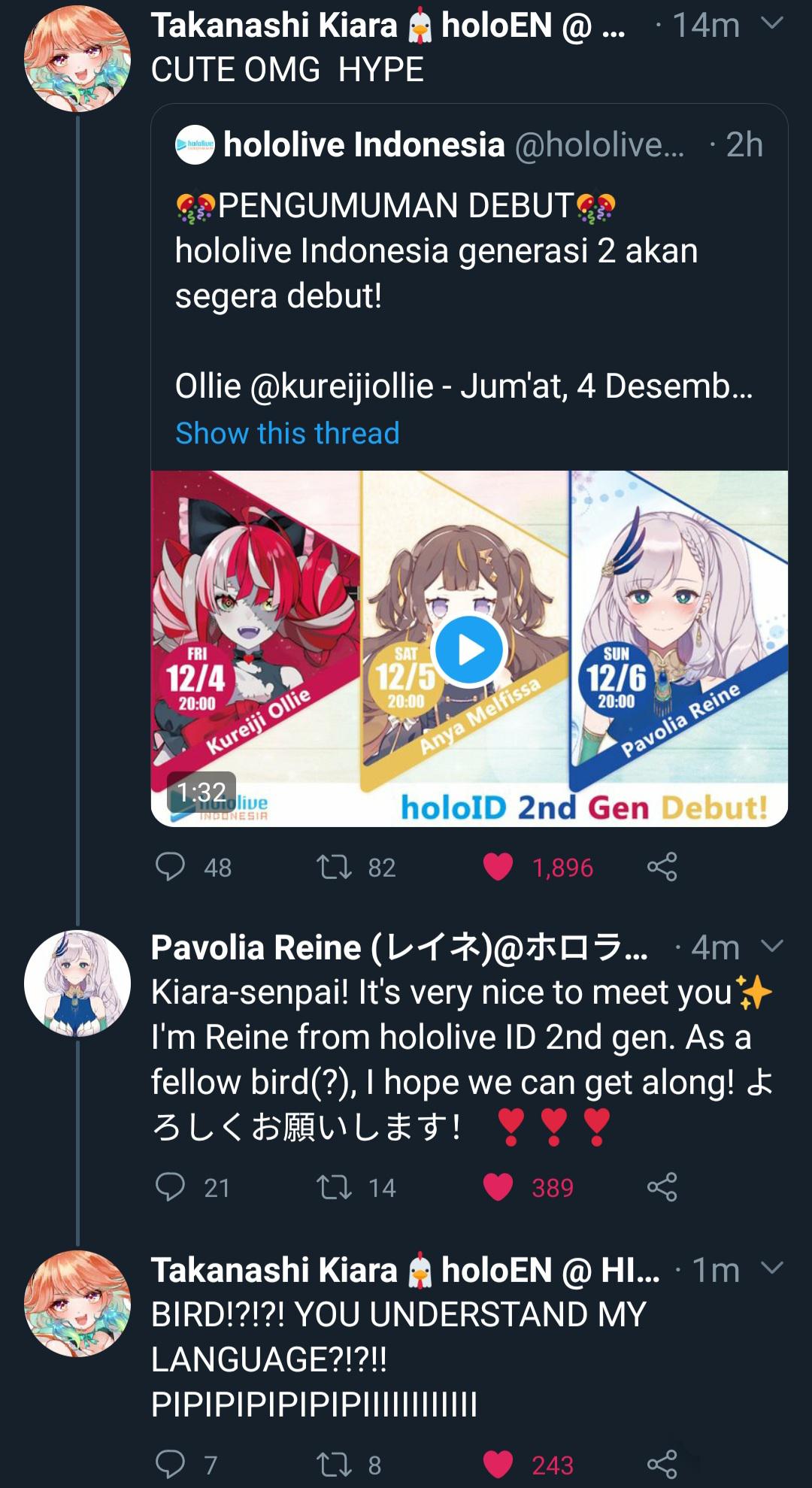The image size is (812, 1488).
Task: Unlike Kiara's BIRD tweet with 243 likes
Action: tap(498, 1464)
